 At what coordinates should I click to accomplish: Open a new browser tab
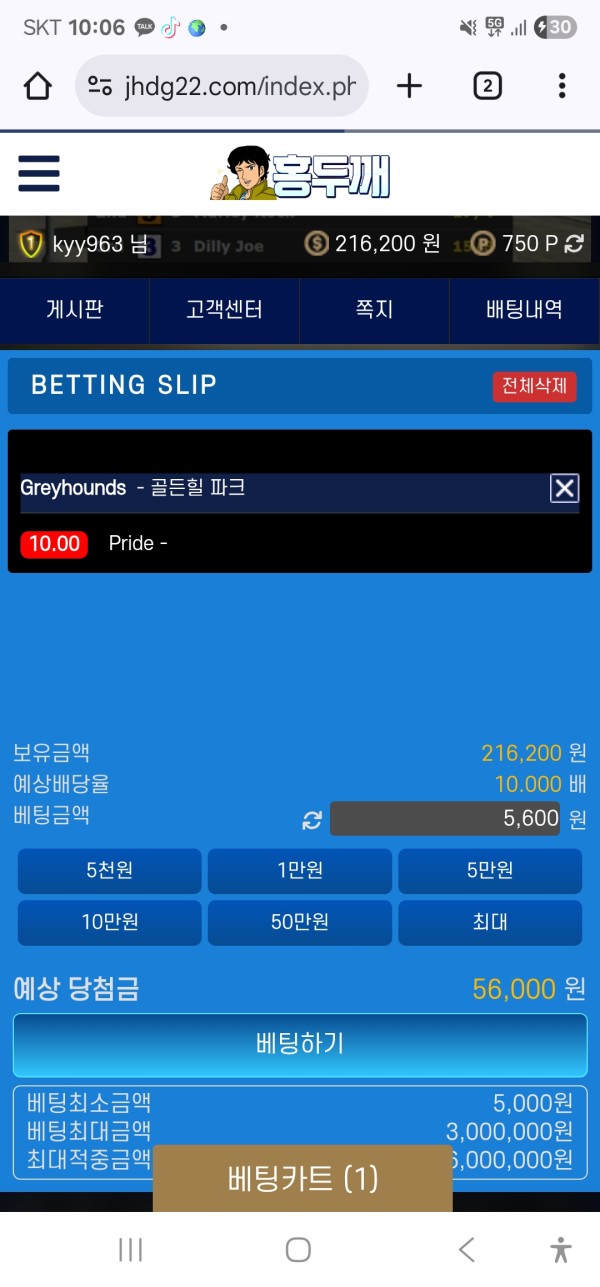coord(409,86)
